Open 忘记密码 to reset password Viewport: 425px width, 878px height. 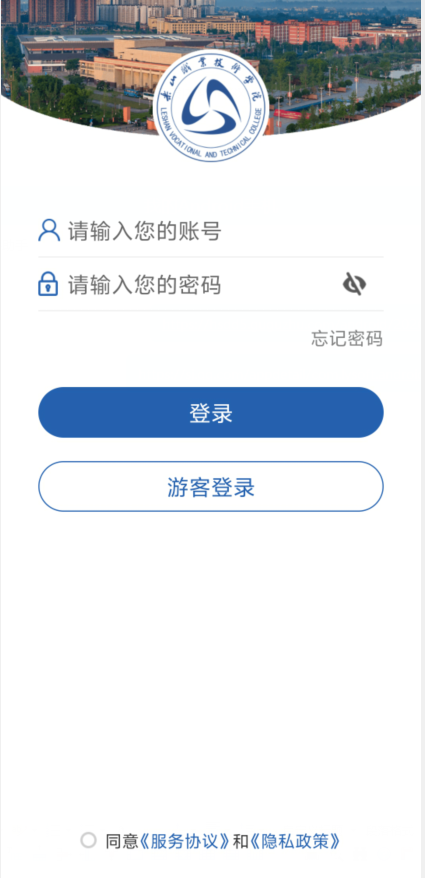[x=347, y=339]
